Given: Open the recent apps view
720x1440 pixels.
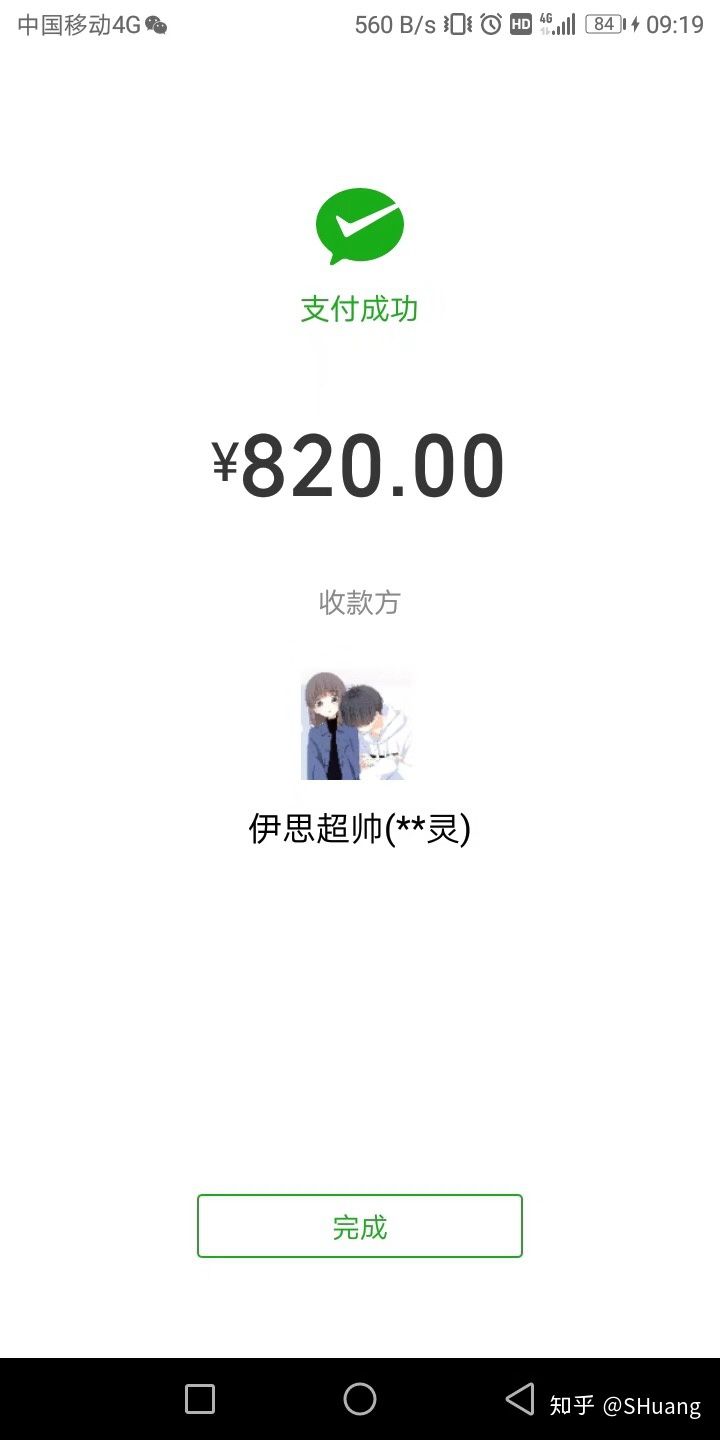Looking at the screenshot, I should 200,1399.
